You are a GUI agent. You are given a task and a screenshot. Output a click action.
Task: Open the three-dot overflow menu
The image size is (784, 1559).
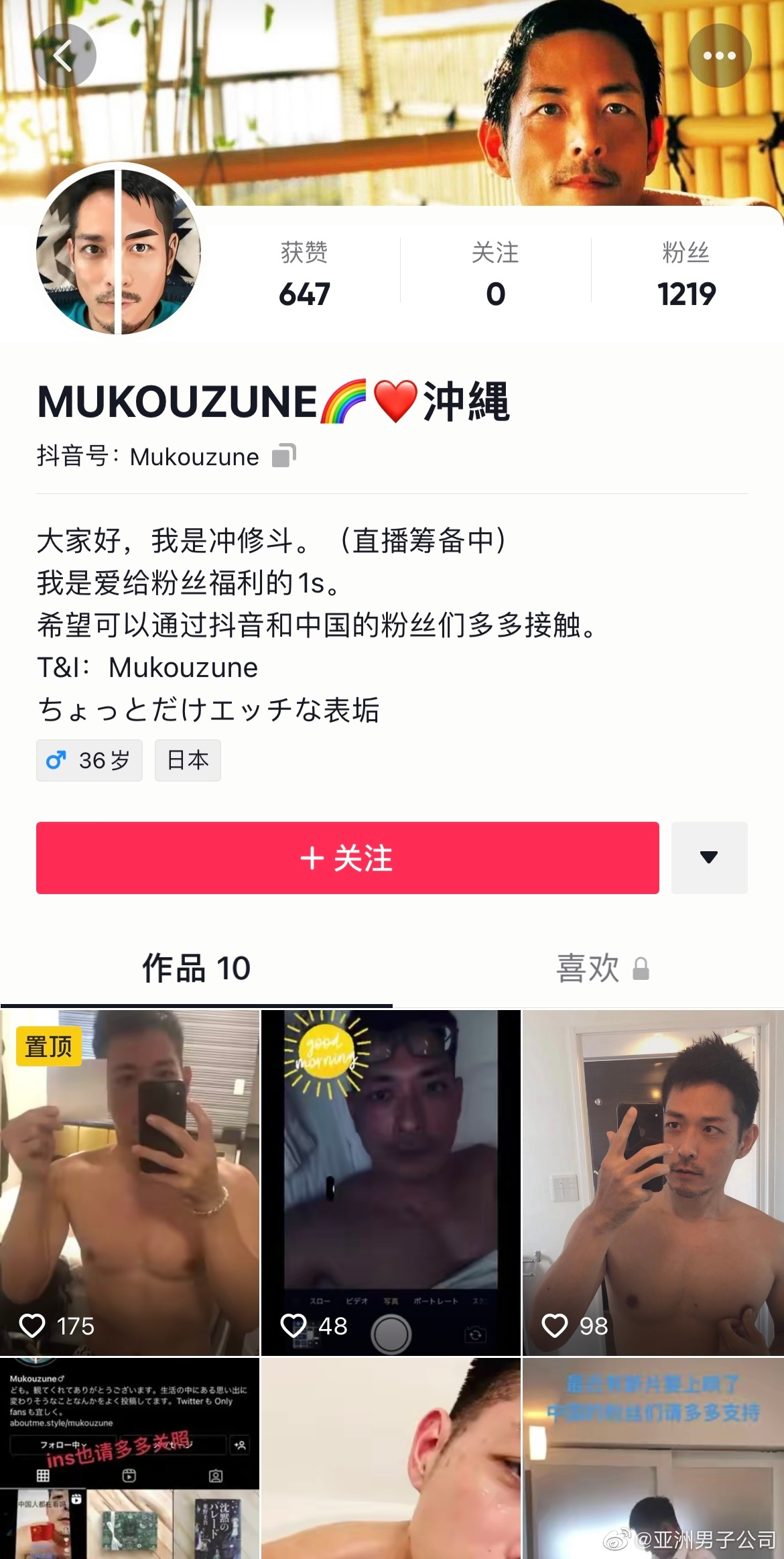pos(719,56)
